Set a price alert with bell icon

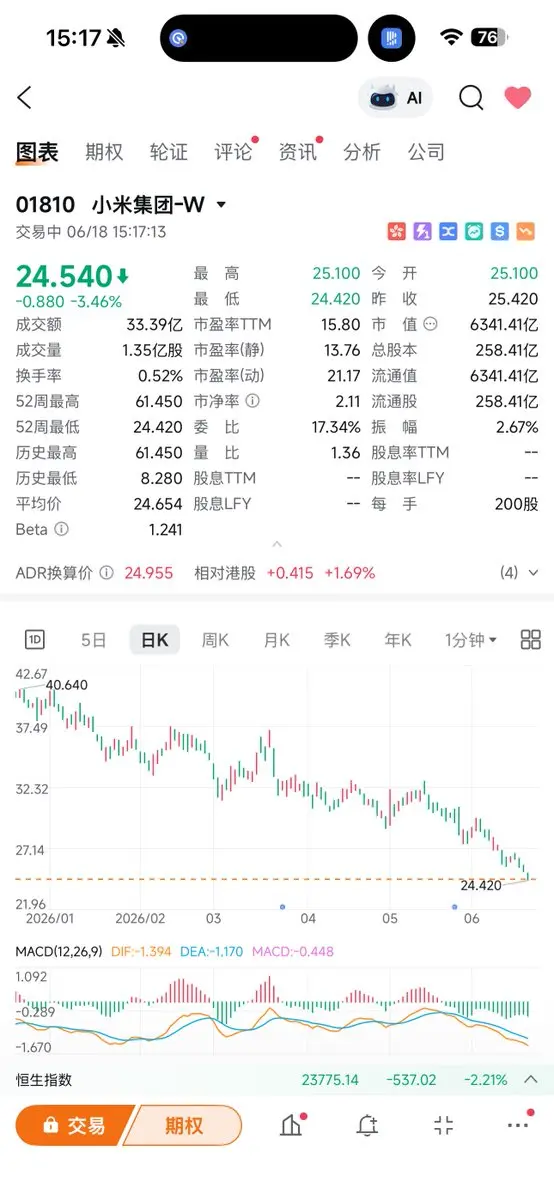(367, 1125)
